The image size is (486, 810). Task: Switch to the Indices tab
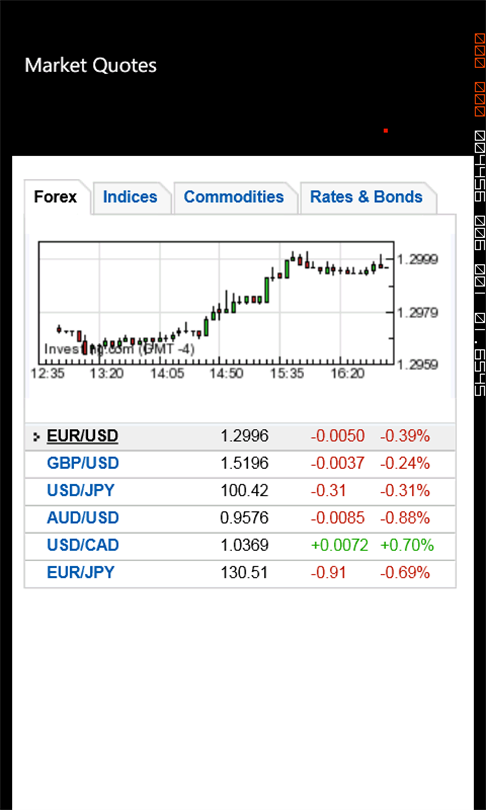tap(130, 197)
